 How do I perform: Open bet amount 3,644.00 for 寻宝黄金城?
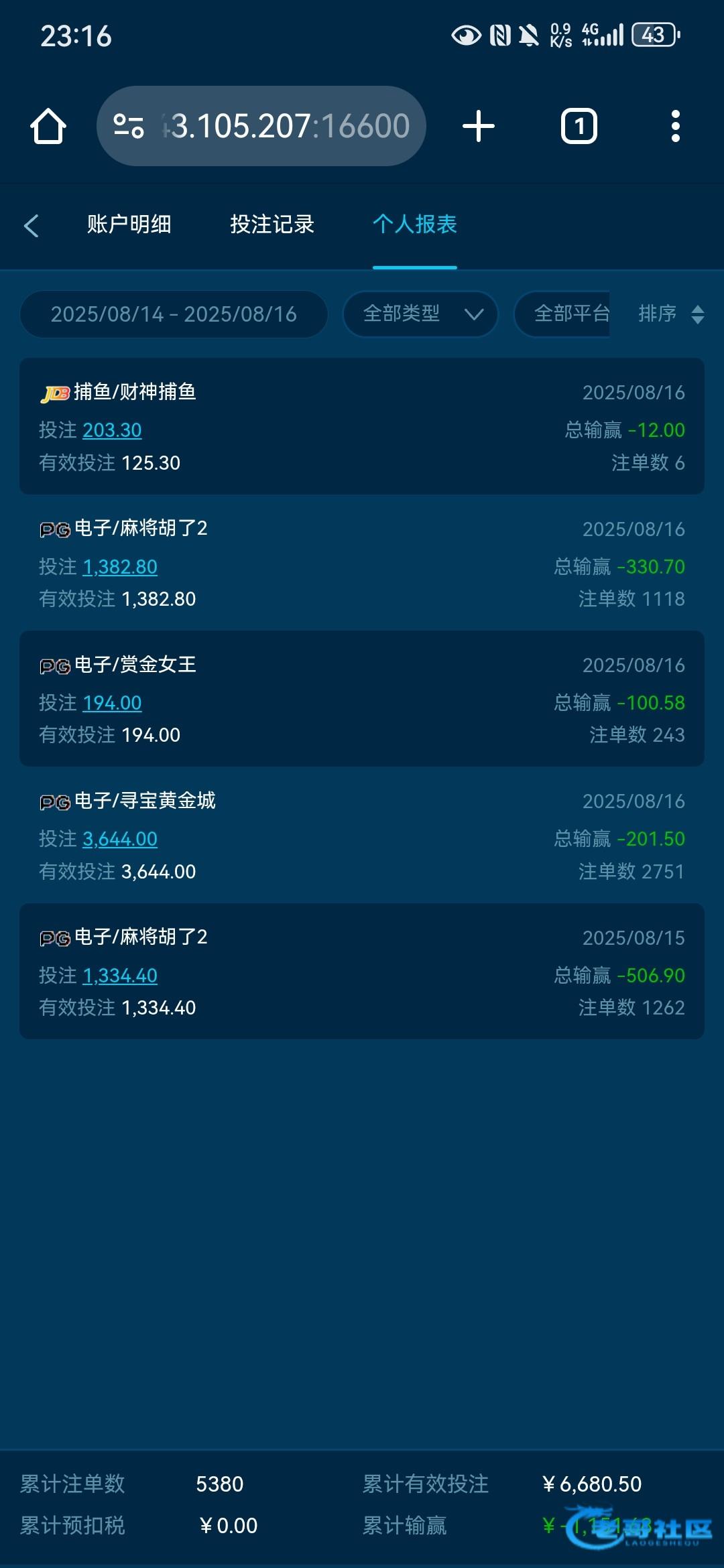click(120, 839)
